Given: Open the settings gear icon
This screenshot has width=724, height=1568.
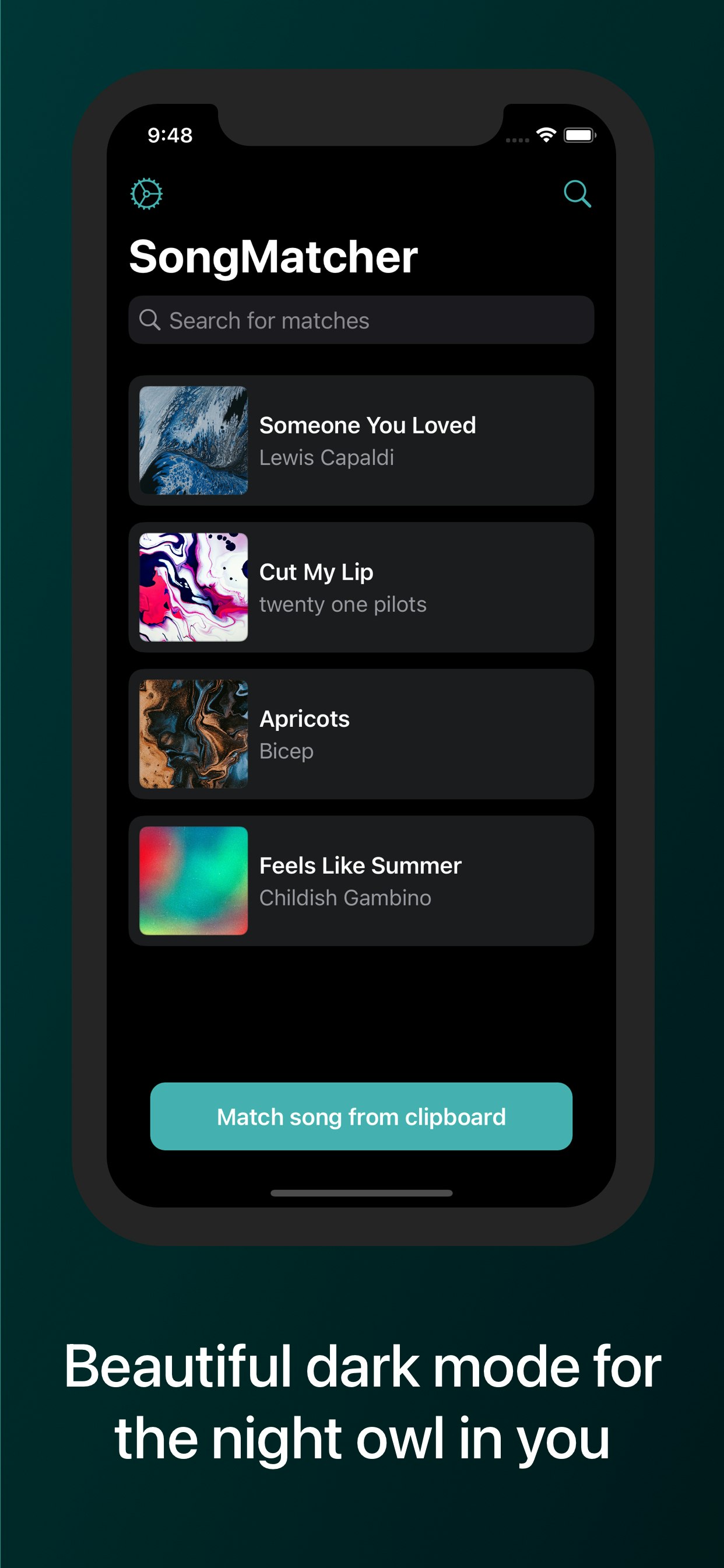Looking at the screenshot, I should [146, 194].
